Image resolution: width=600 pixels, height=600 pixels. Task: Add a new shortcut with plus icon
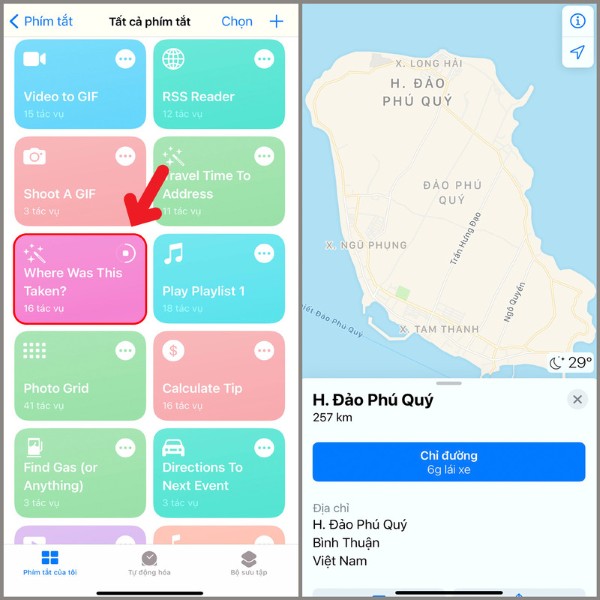[277, 21]
